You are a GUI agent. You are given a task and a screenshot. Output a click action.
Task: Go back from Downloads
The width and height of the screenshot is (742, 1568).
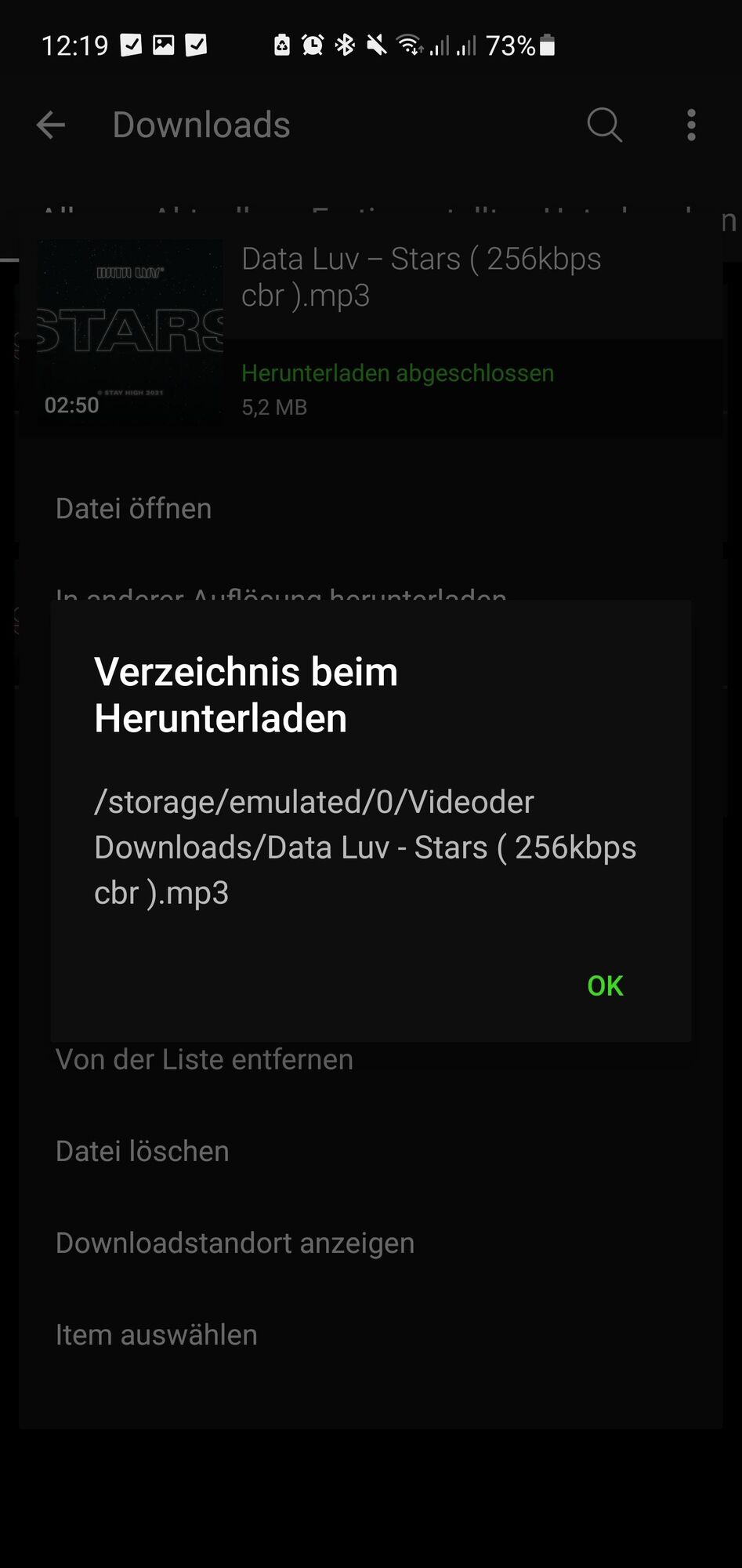(x=52, y=125)
